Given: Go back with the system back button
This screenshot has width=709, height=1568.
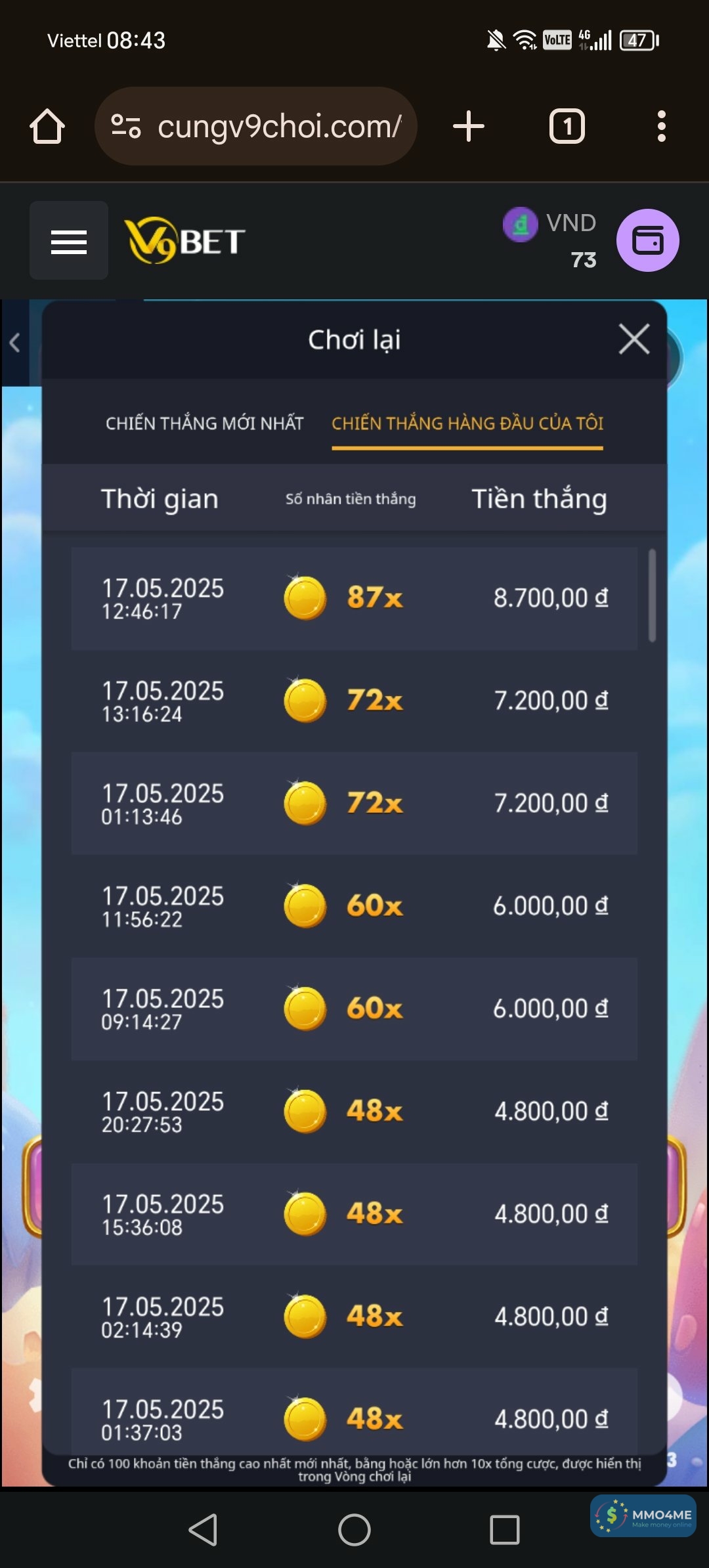Looking at the screenshot, I should (203, 1529).
